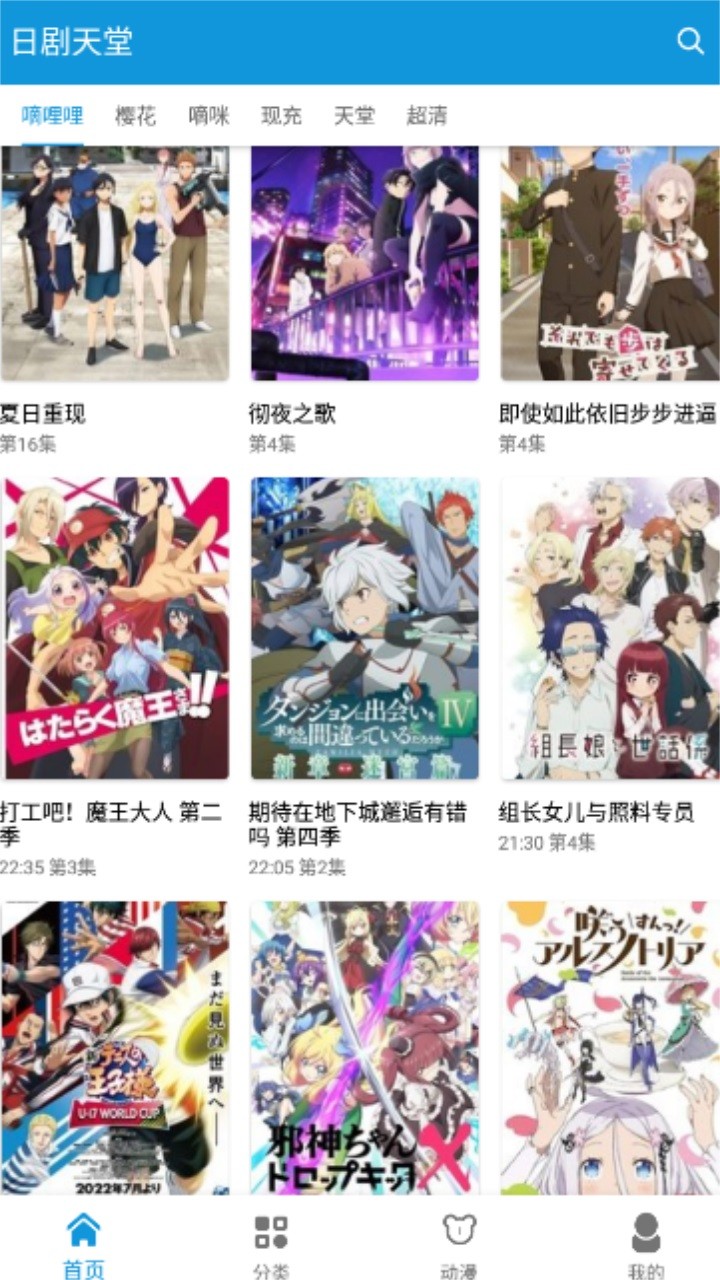Select the 哔哩哔哩 tab
The height and width of the screenshot is (1280, 720).
(52, 115)
